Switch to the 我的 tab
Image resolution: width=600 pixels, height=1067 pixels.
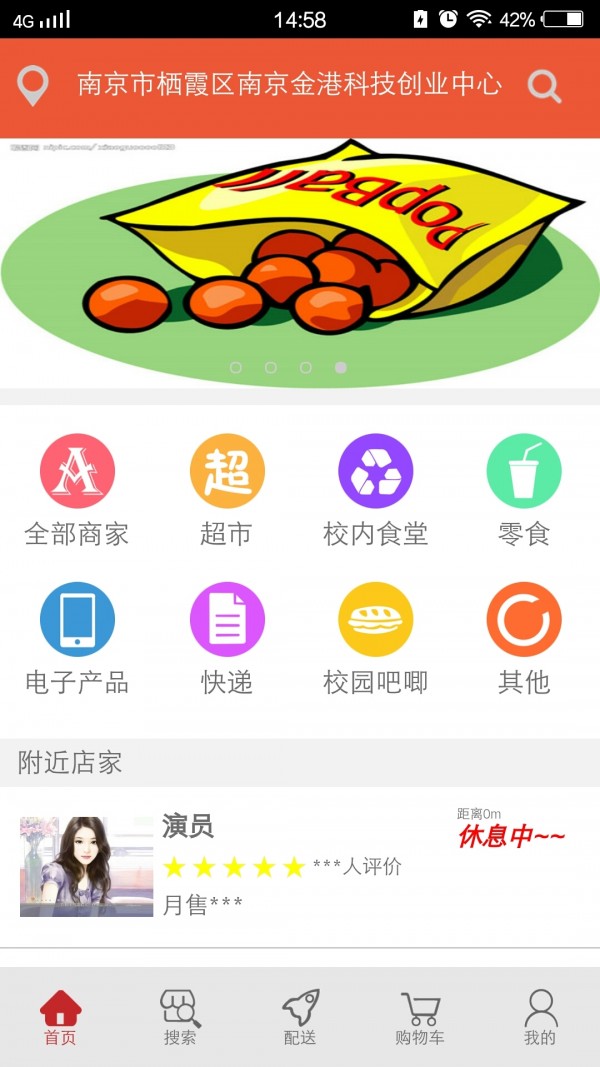tap(540, 1017)
